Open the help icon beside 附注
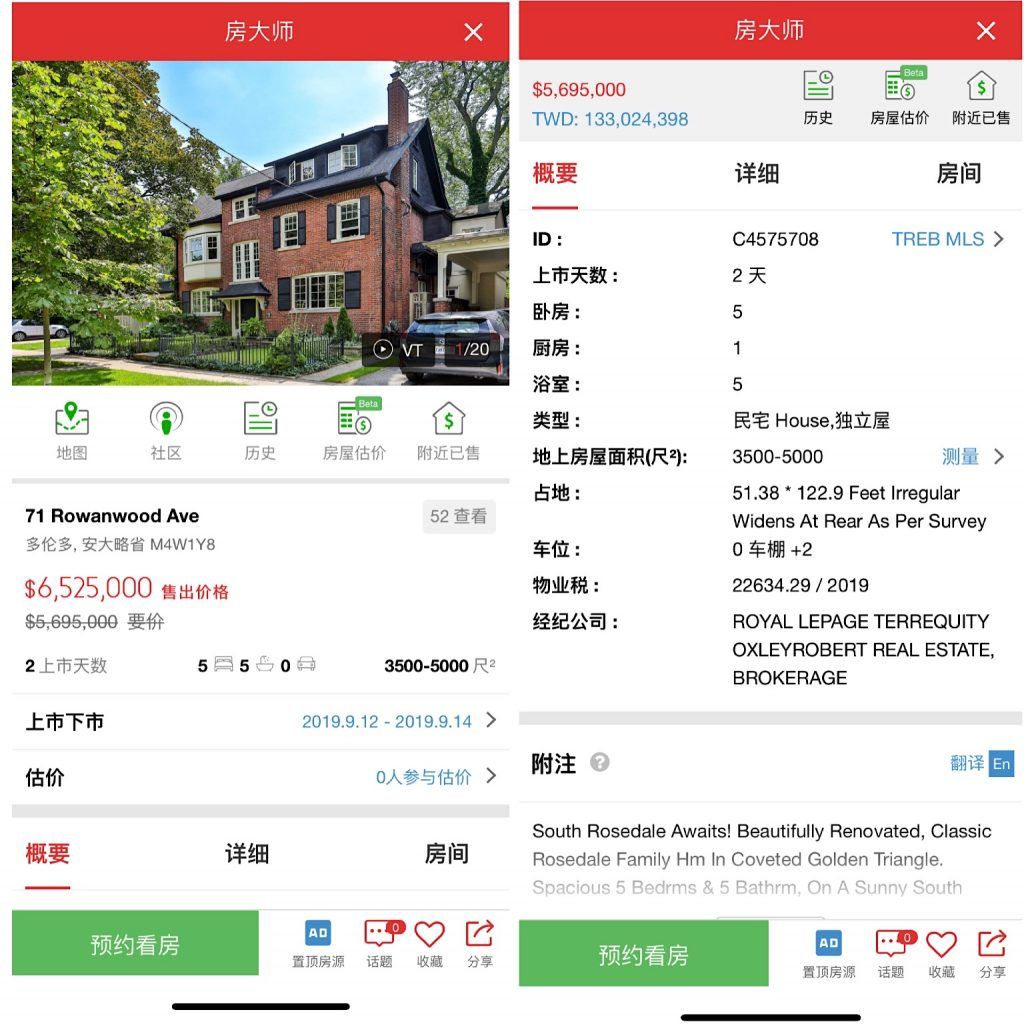Viewport: 1024px width, 1024px height. pos(599,763)
